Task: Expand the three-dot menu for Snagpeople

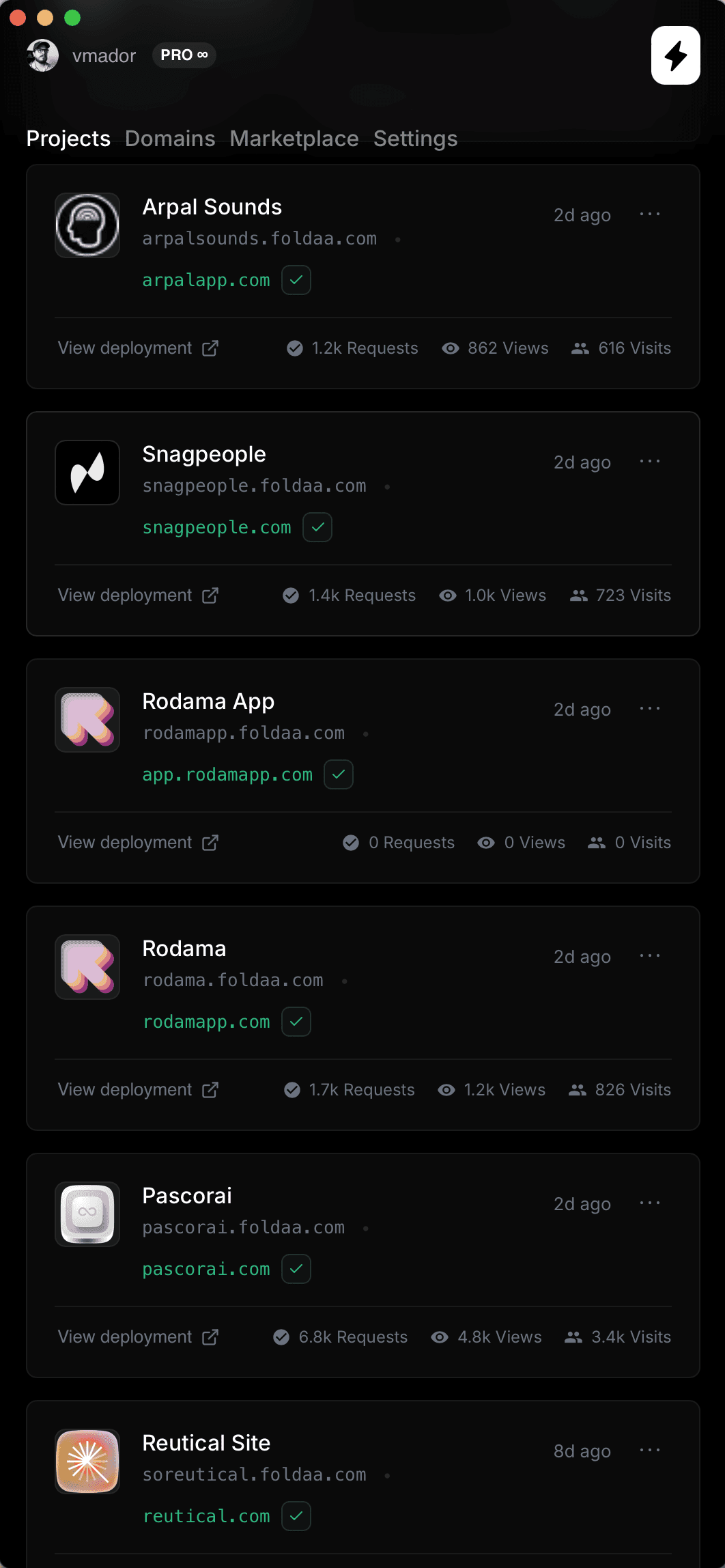Action: coord(650,461)
